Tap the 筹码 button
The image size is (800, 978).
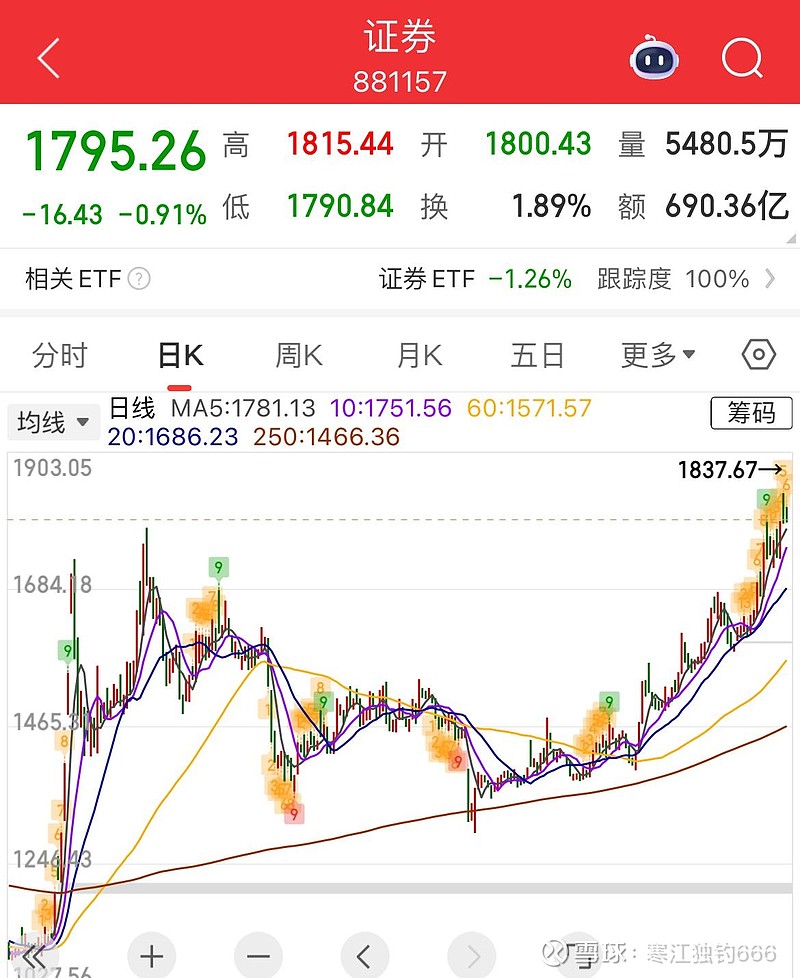(x=751, y=412)
